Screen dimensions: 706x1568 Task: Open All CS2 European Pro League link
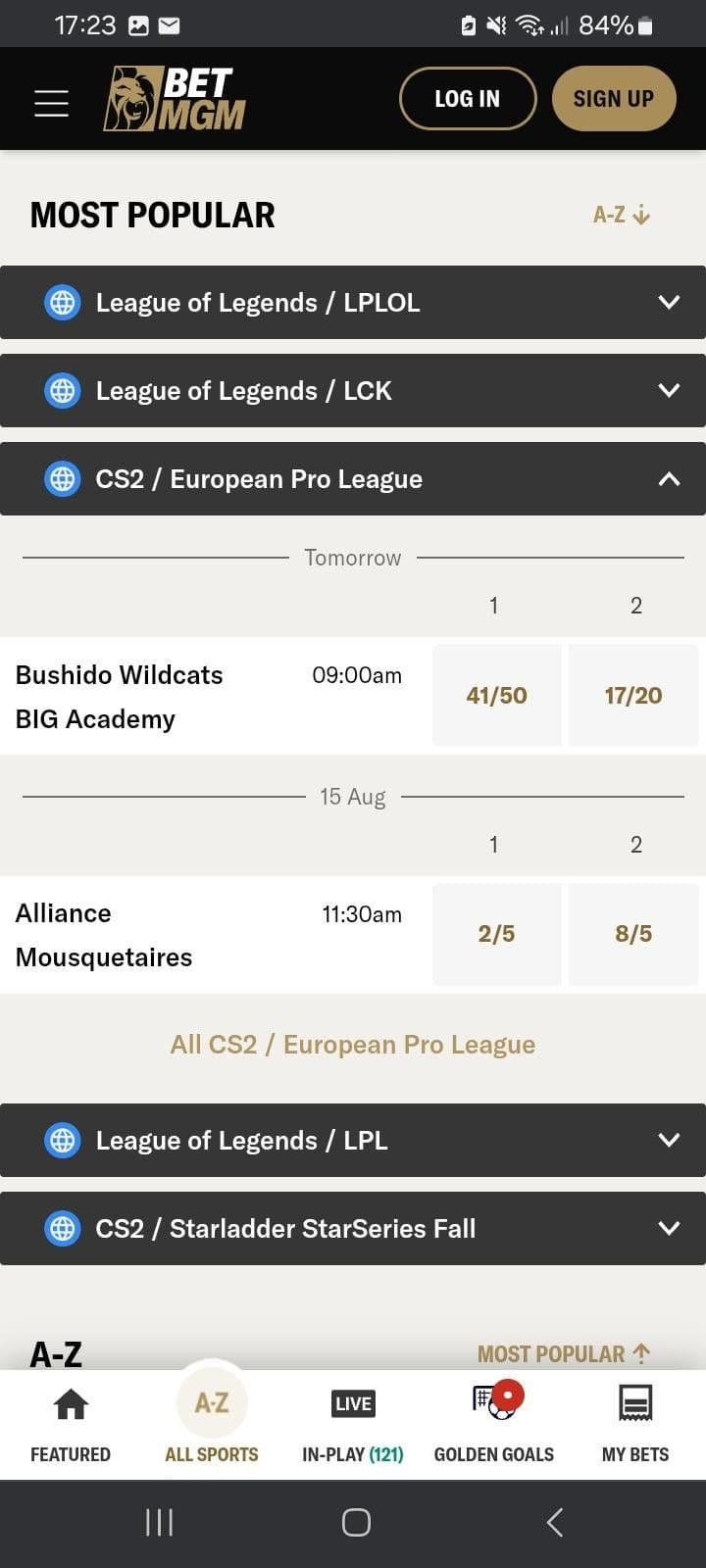point(352,1044)
